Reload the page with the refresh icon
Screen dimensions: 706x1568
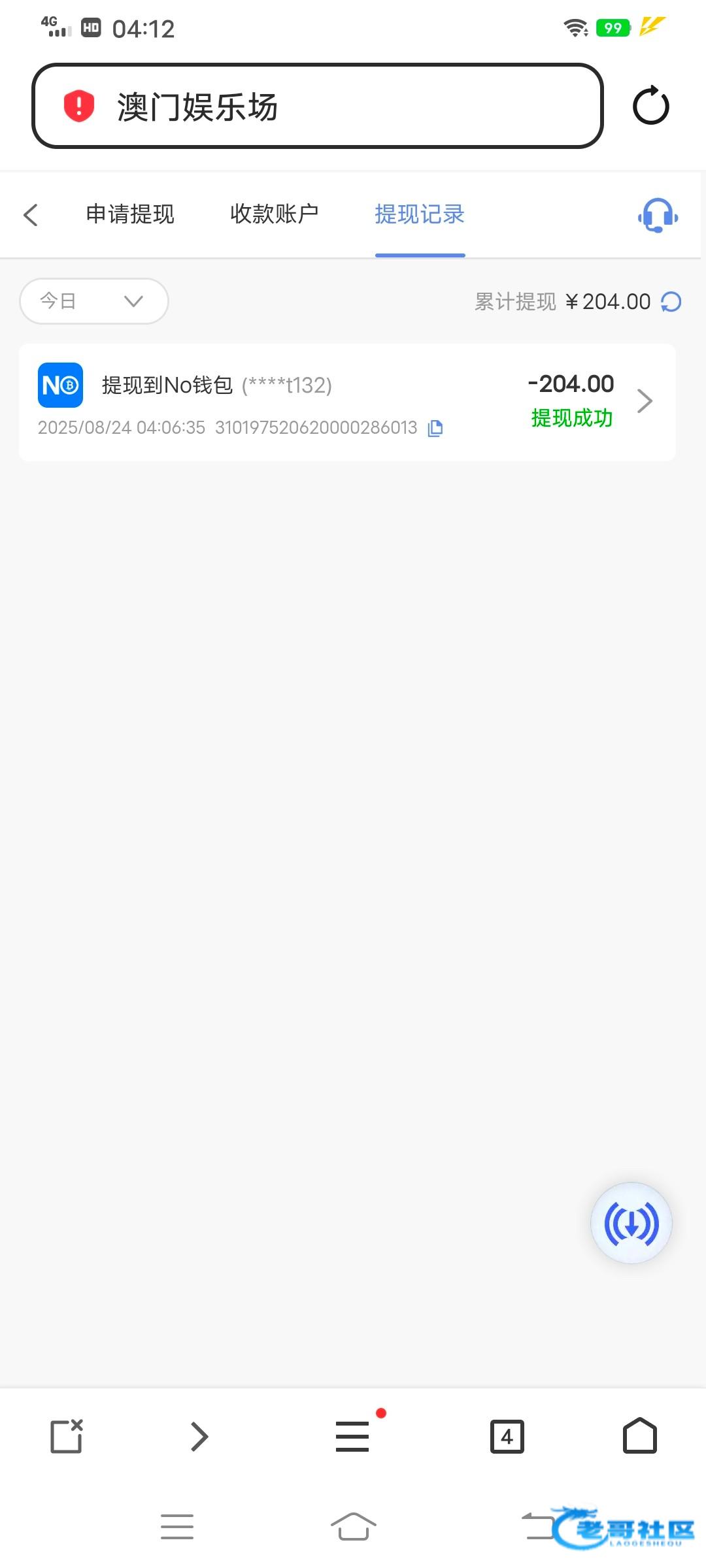pos(650,106)
